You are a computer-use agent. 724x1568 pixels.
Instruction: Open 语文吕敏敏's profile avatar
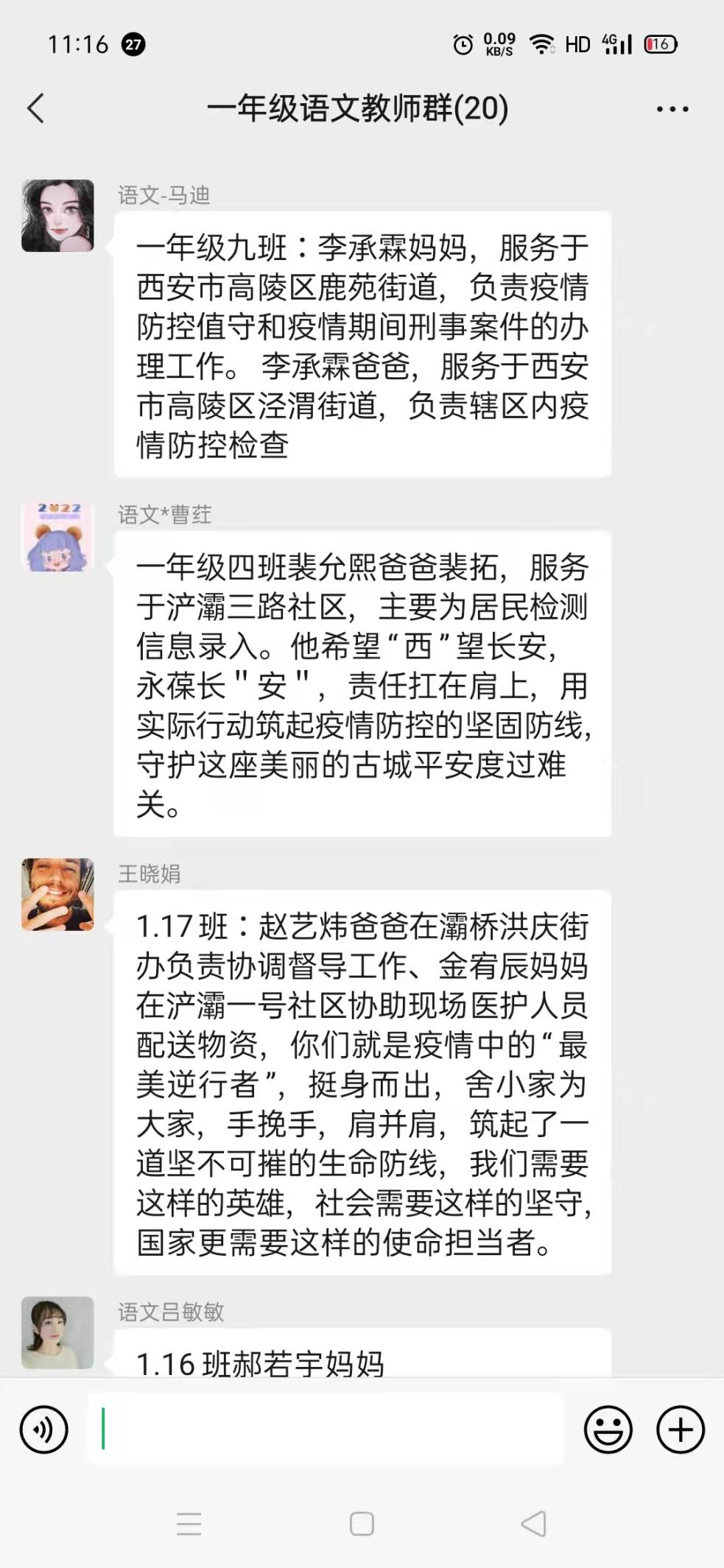pos(57,1332)
